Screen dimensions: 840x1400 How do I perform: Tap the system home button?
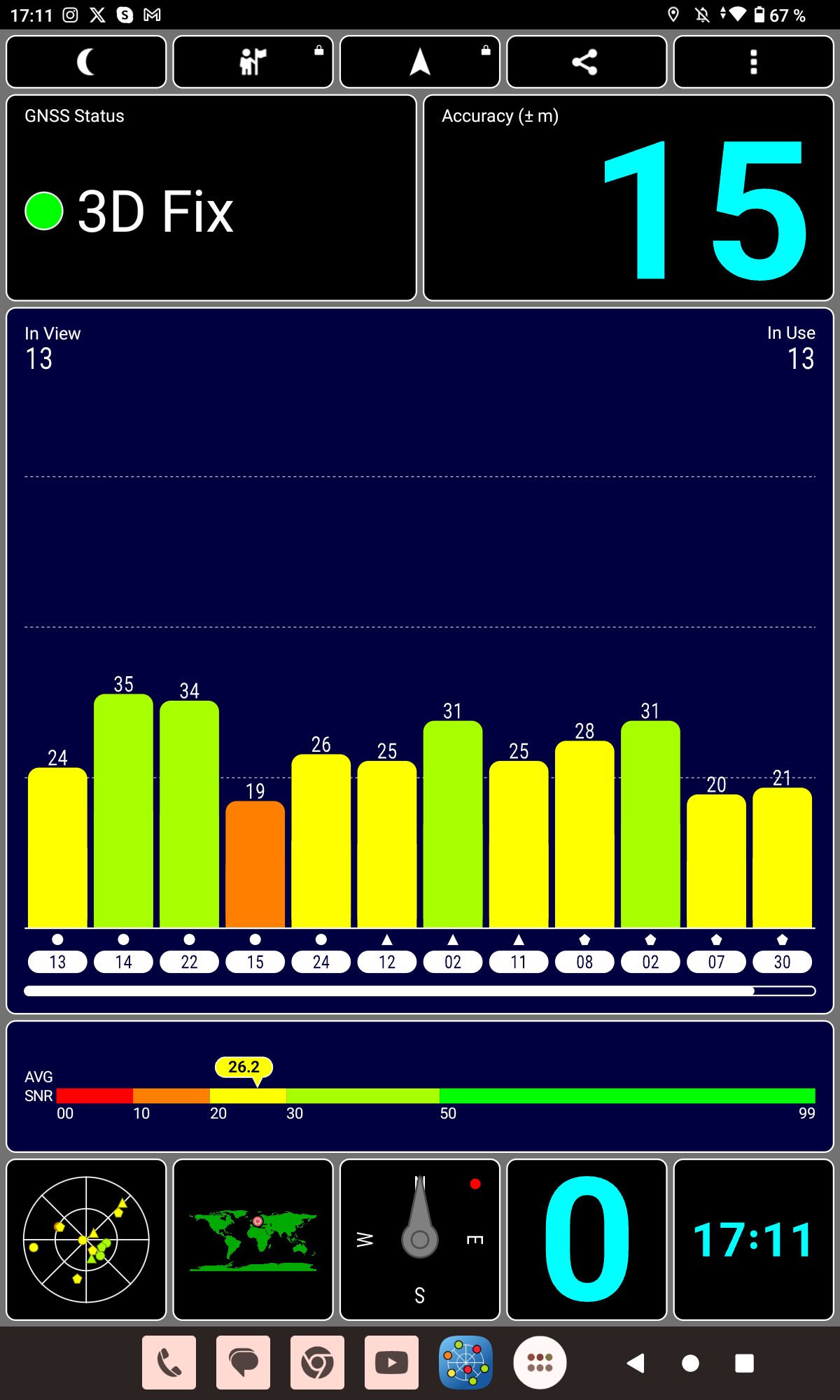[x=690, y=1363]
